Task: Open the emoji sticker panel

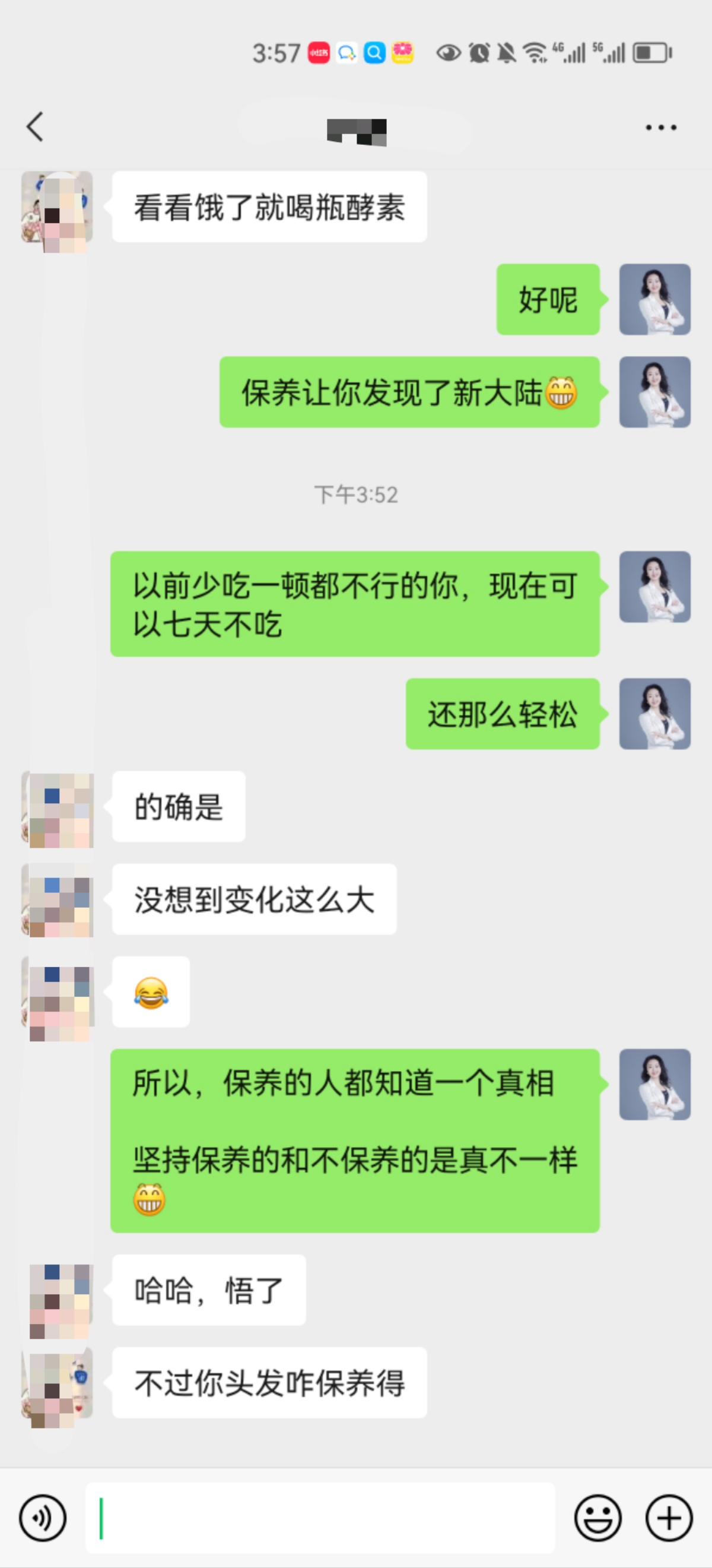Action: (597, 1518)
